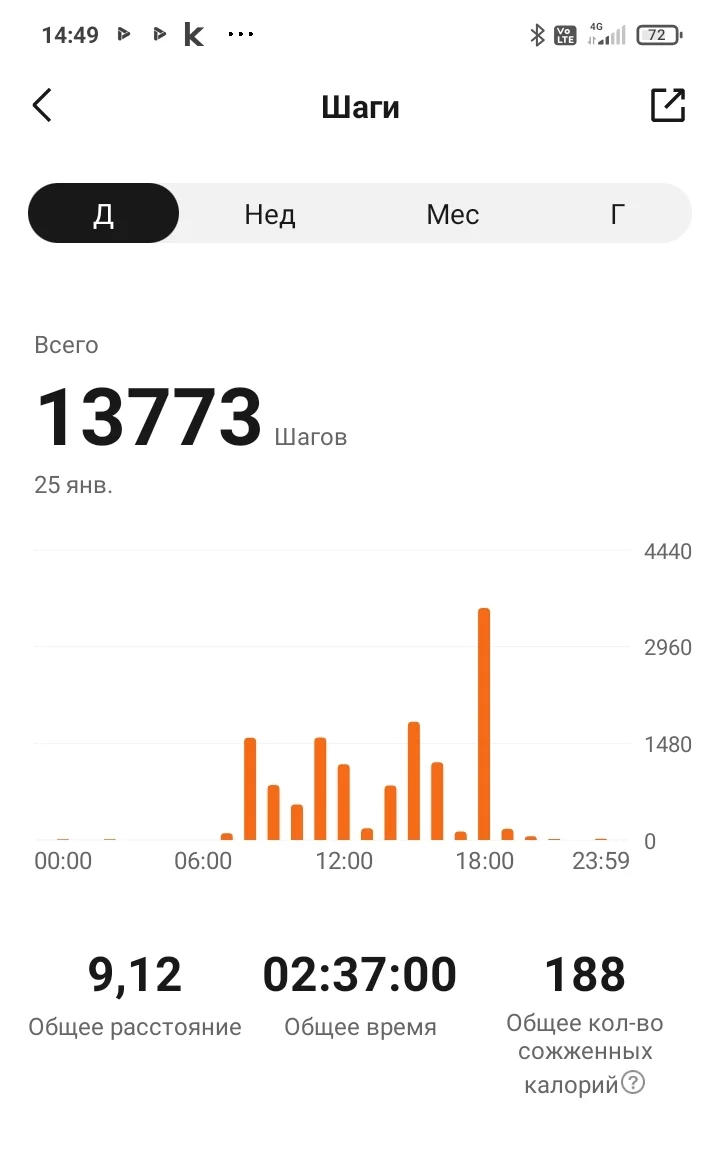The height and width of the screenshot is (1165, 720).
Task: Switch to the Г yearly tab
Action: [x=618, y=214]
